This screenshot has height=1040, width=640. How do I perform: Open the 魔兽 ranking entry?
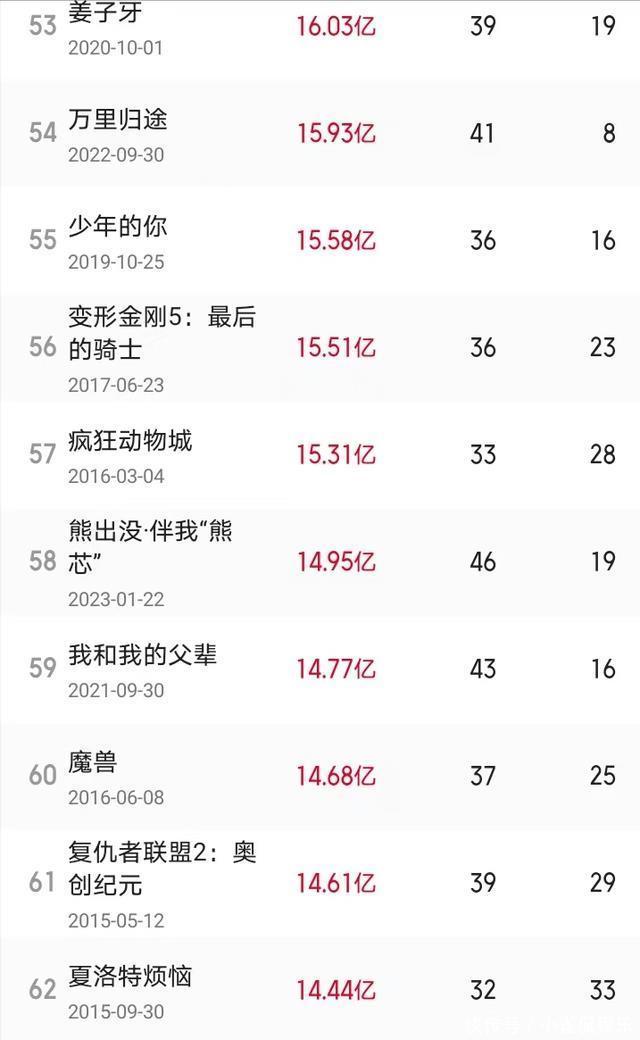(x=92, y=763)
